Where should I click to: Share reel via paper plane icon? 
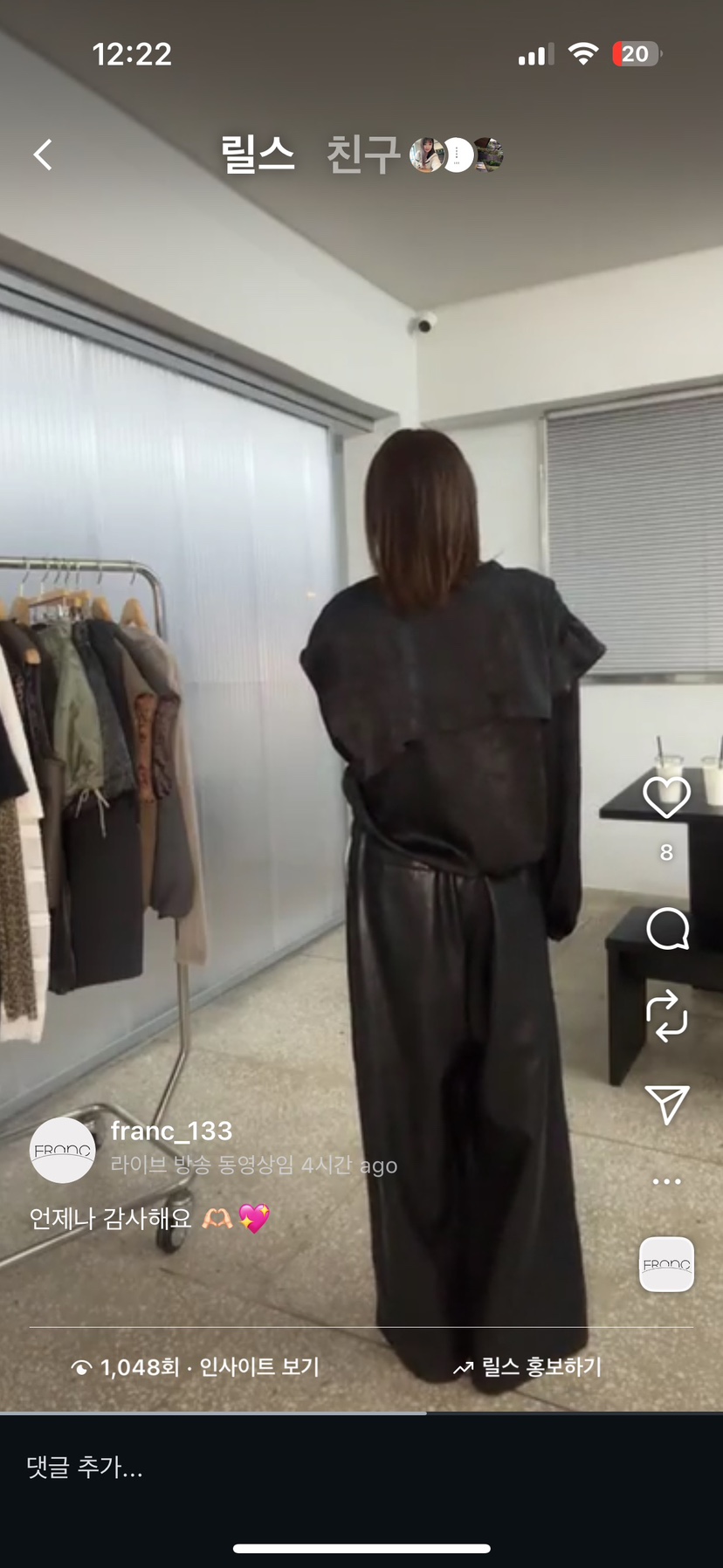pos(667,1104)
